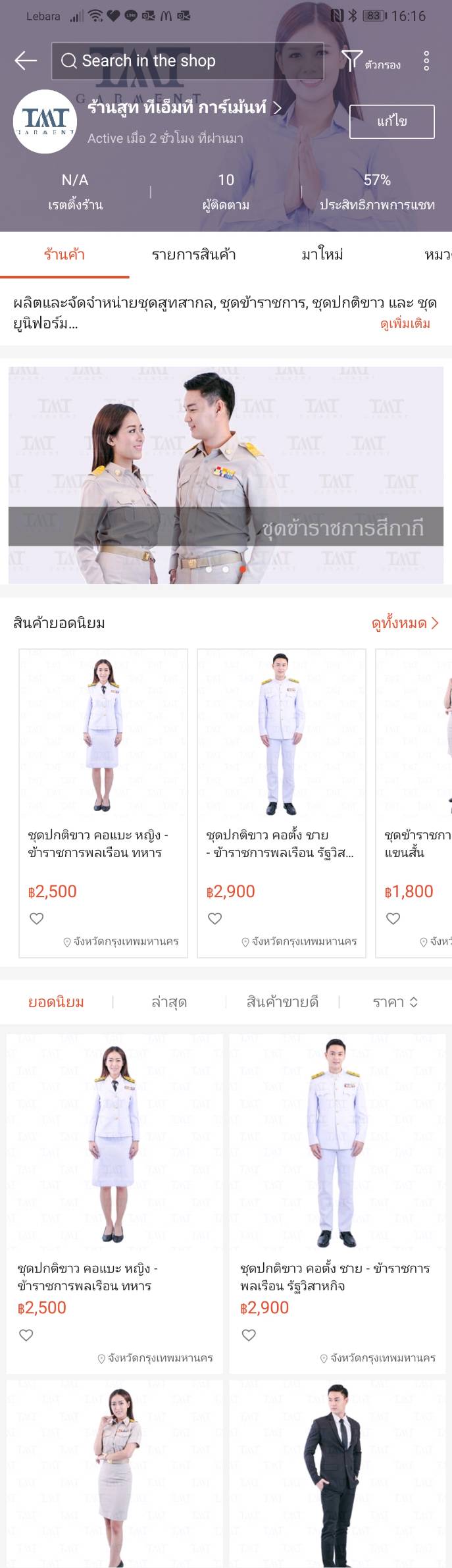Open the ชุดข้าราชการสีกากี banner
This screenshot has height=1568, width=452.
tap(226, 475)
